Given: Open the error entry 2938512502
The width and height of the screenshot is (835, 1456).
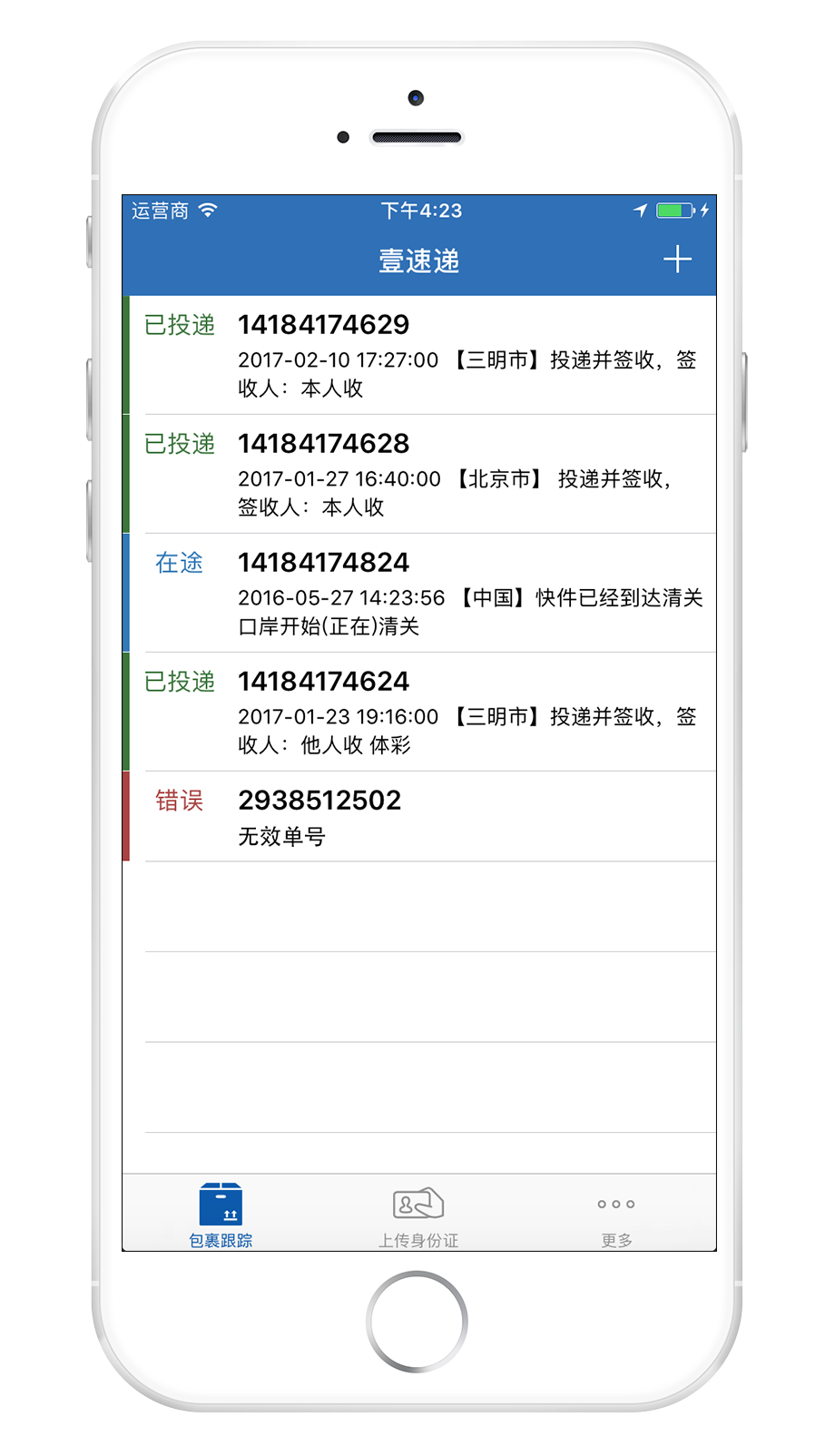Looking at the screenshot, I should tap(419, 816).
